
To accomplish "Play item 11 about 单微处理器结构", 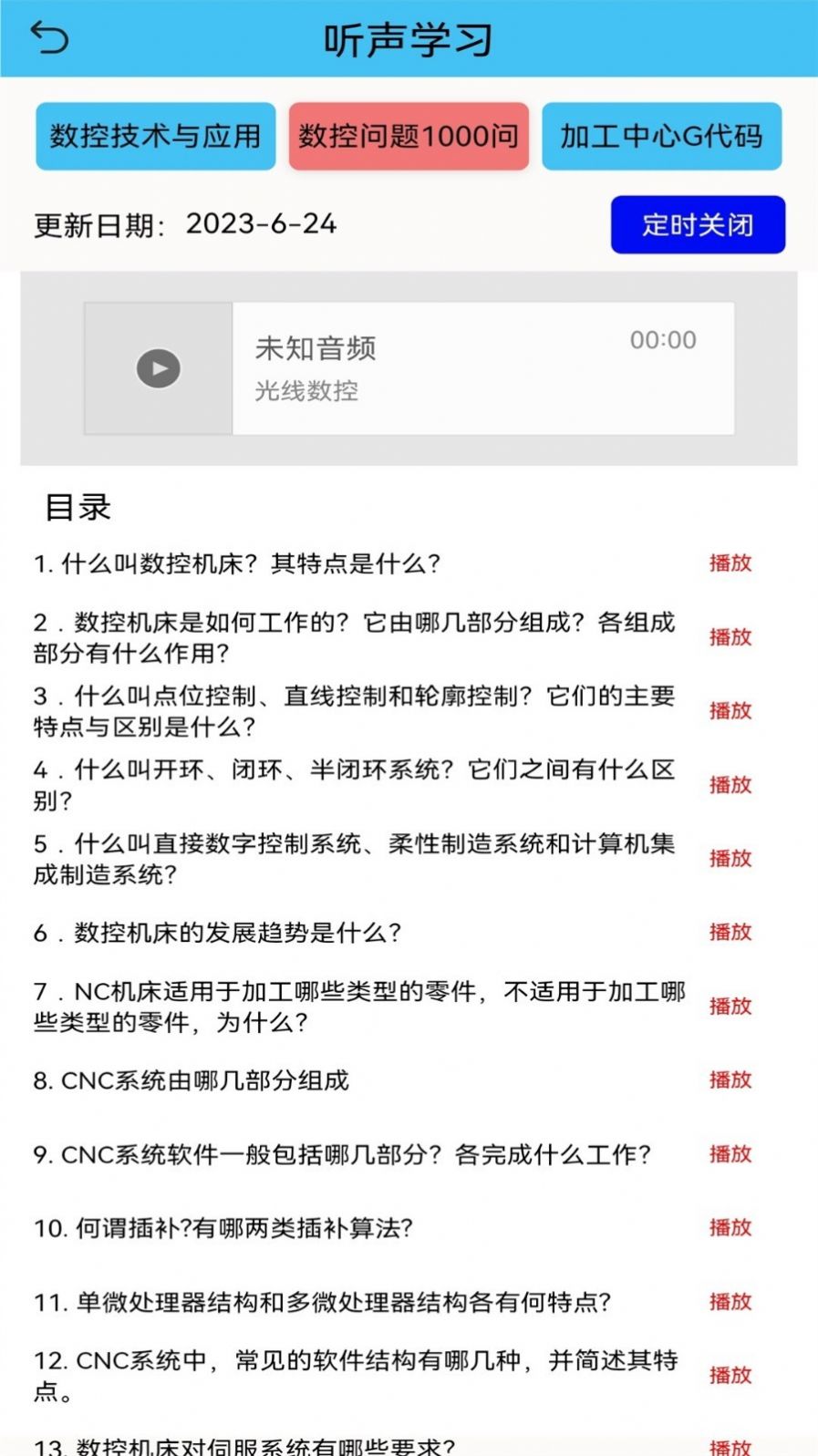I will pyautogui.click(x=730, y=1302).
